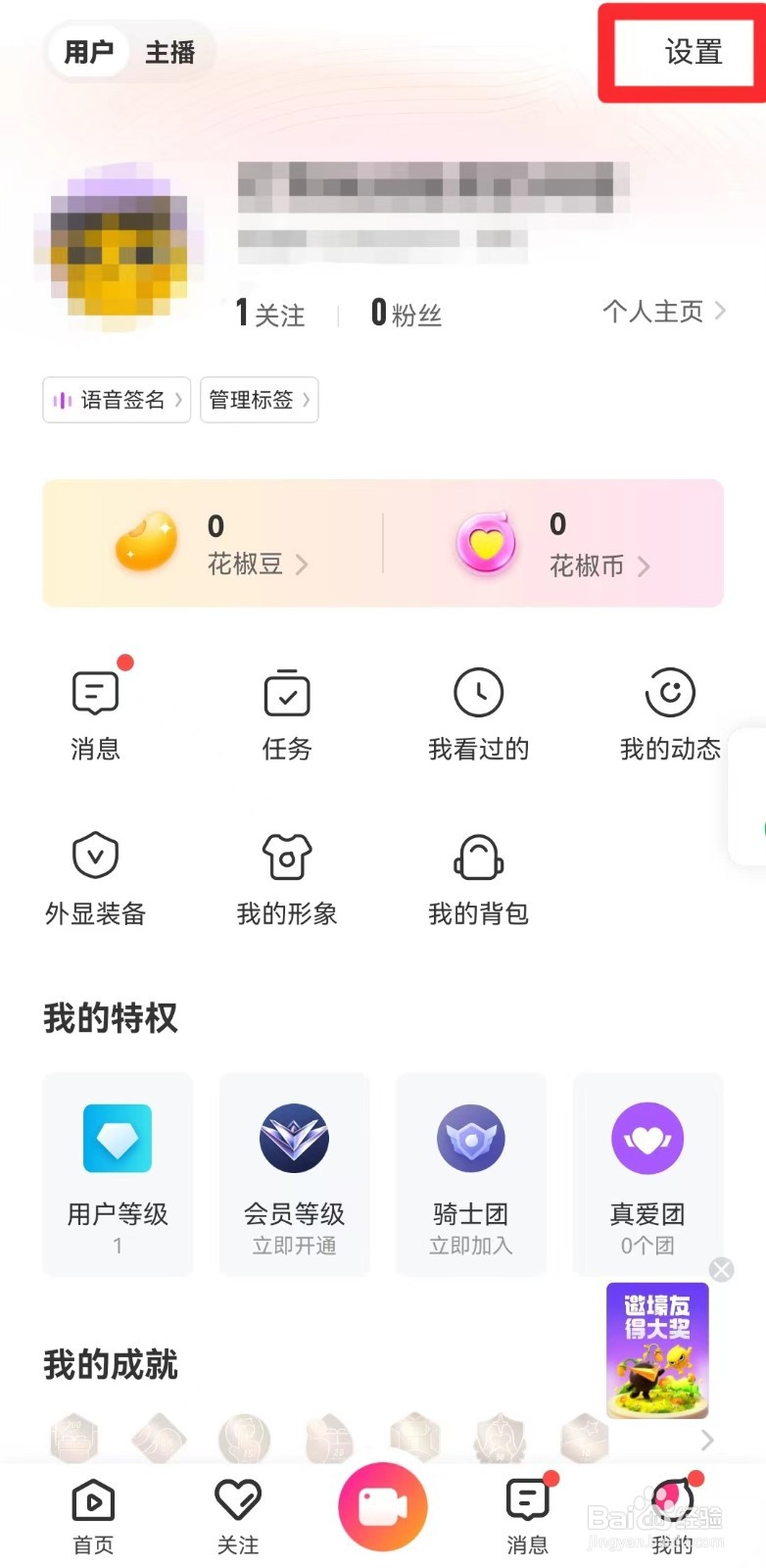Open the 会员等级 card
The height and width of the screenshot is (1568, 766).
[294, 1174]
